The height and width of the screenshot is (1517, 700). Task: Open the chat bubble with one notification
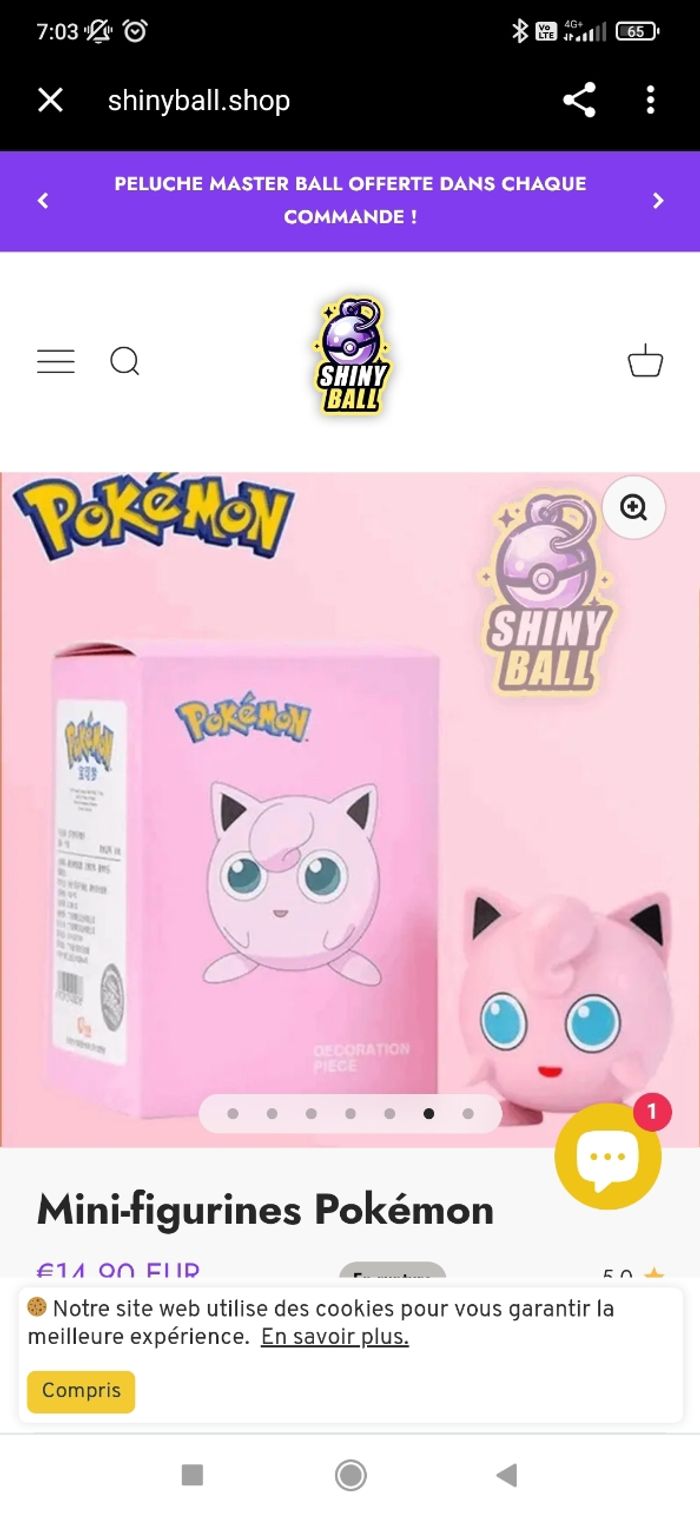608,1157
